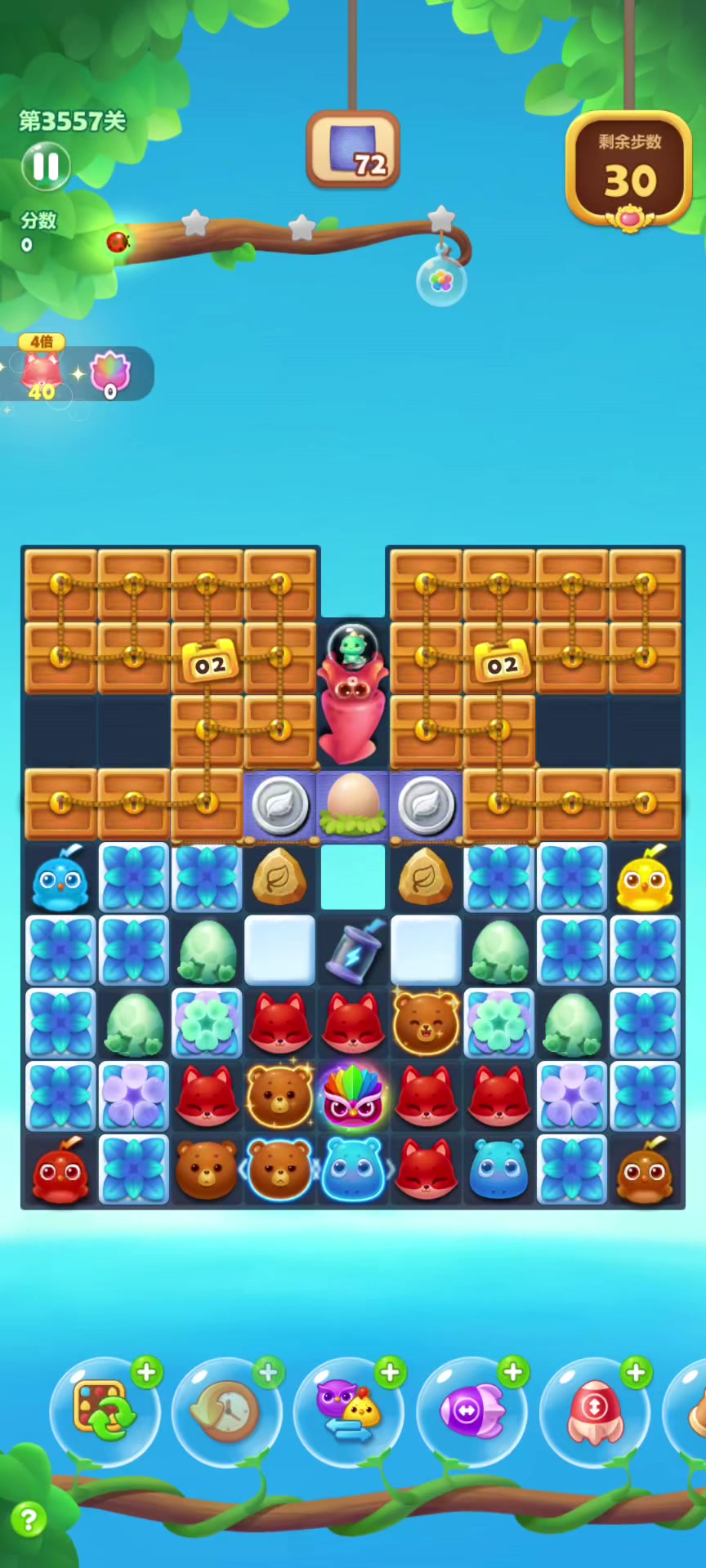This screenshot has width=706, height=1568.
Task: Use the red vertical rocket booster
Action: 594,1411
